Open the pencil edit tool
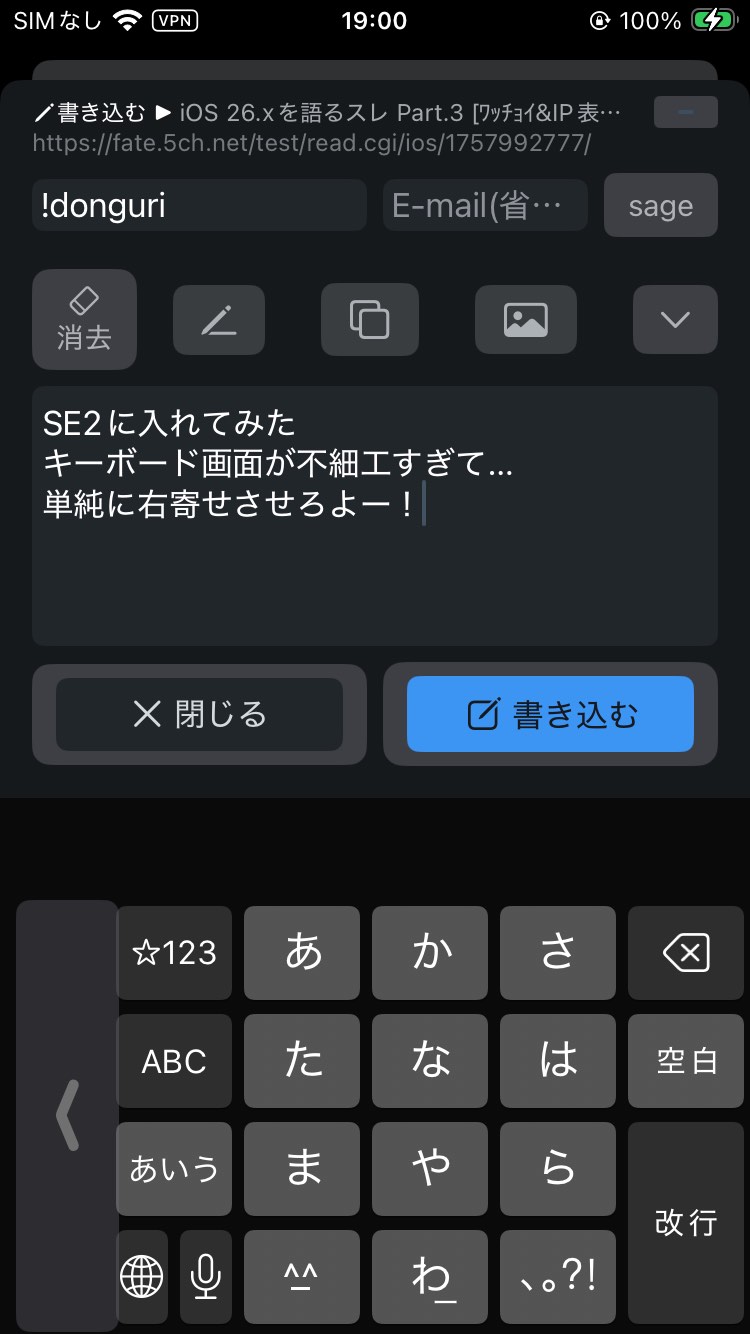Viewport: 750px width, 1334px height. (x=219, y=320)
